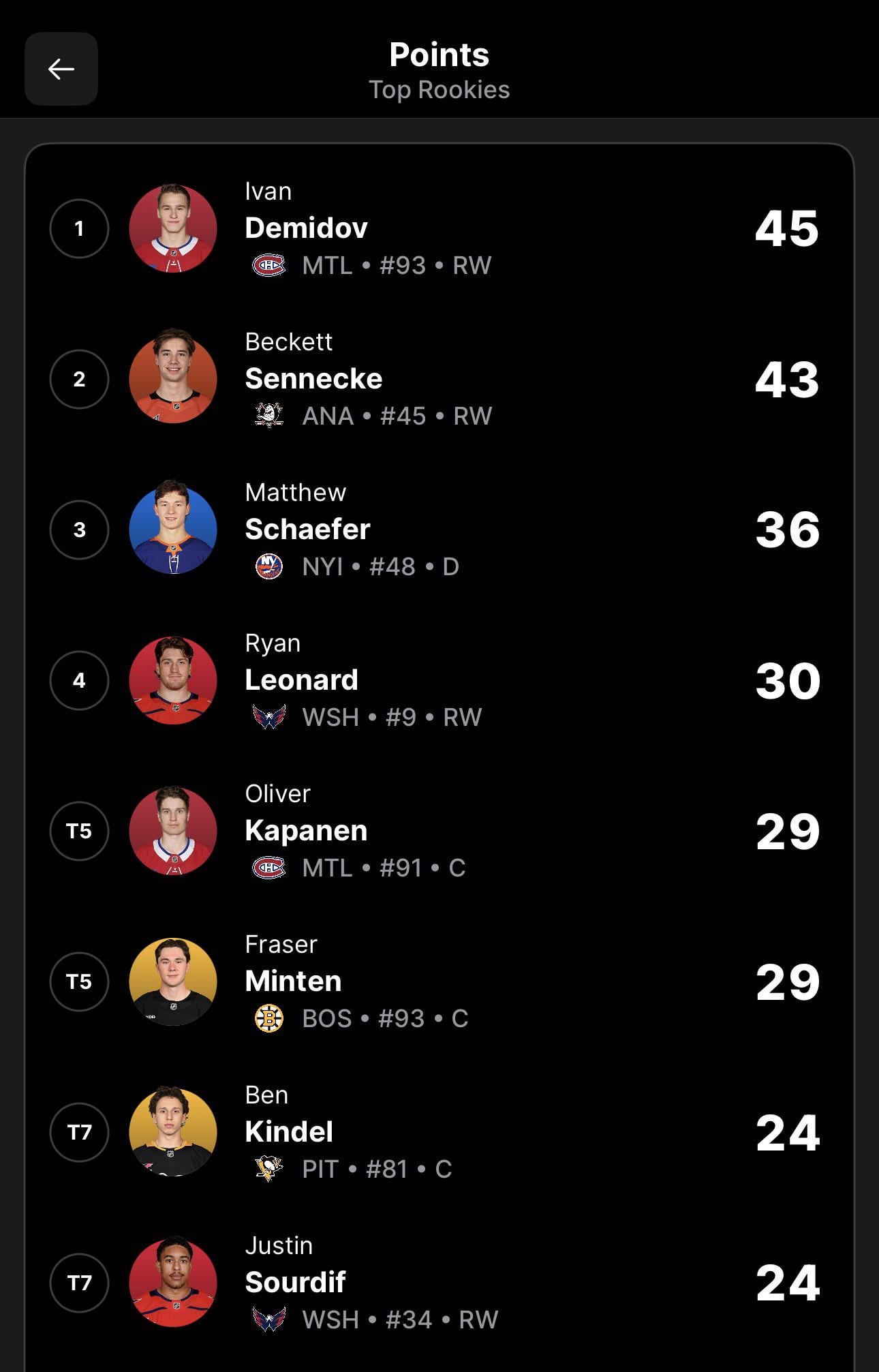Select Matthew Schaefer from the rookie list

point(307,530)
